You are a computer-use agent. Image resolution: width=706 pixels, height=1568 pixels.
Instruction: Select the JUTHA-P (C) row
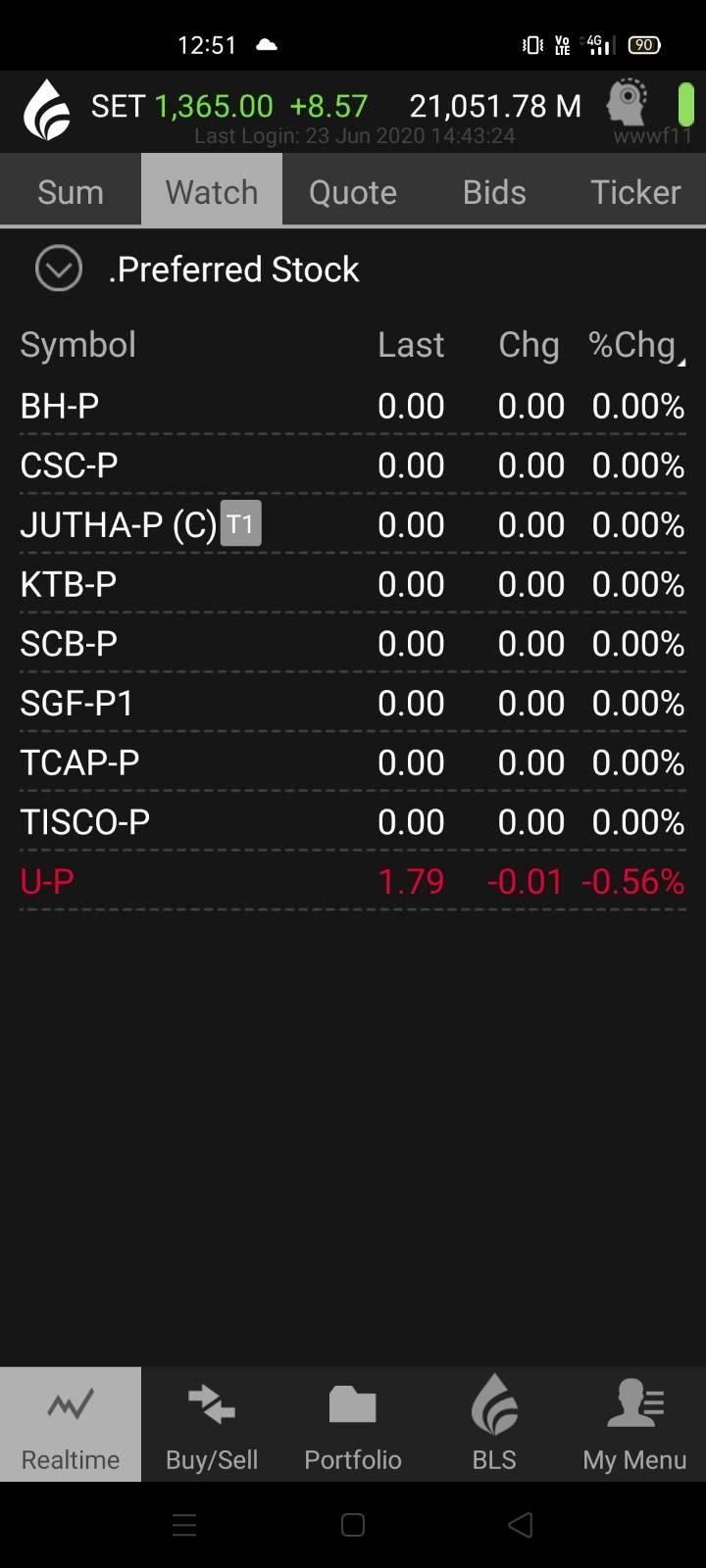pos(353,524)
